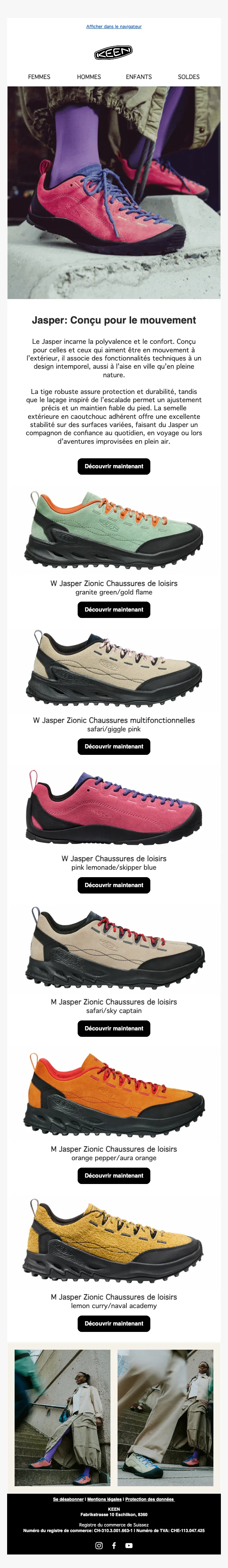The height and width of the screenshot is (1568, 228).
Task: Tap Découvrir maintenant for safari/sky captain
Action: click(x=113, y=1028)
